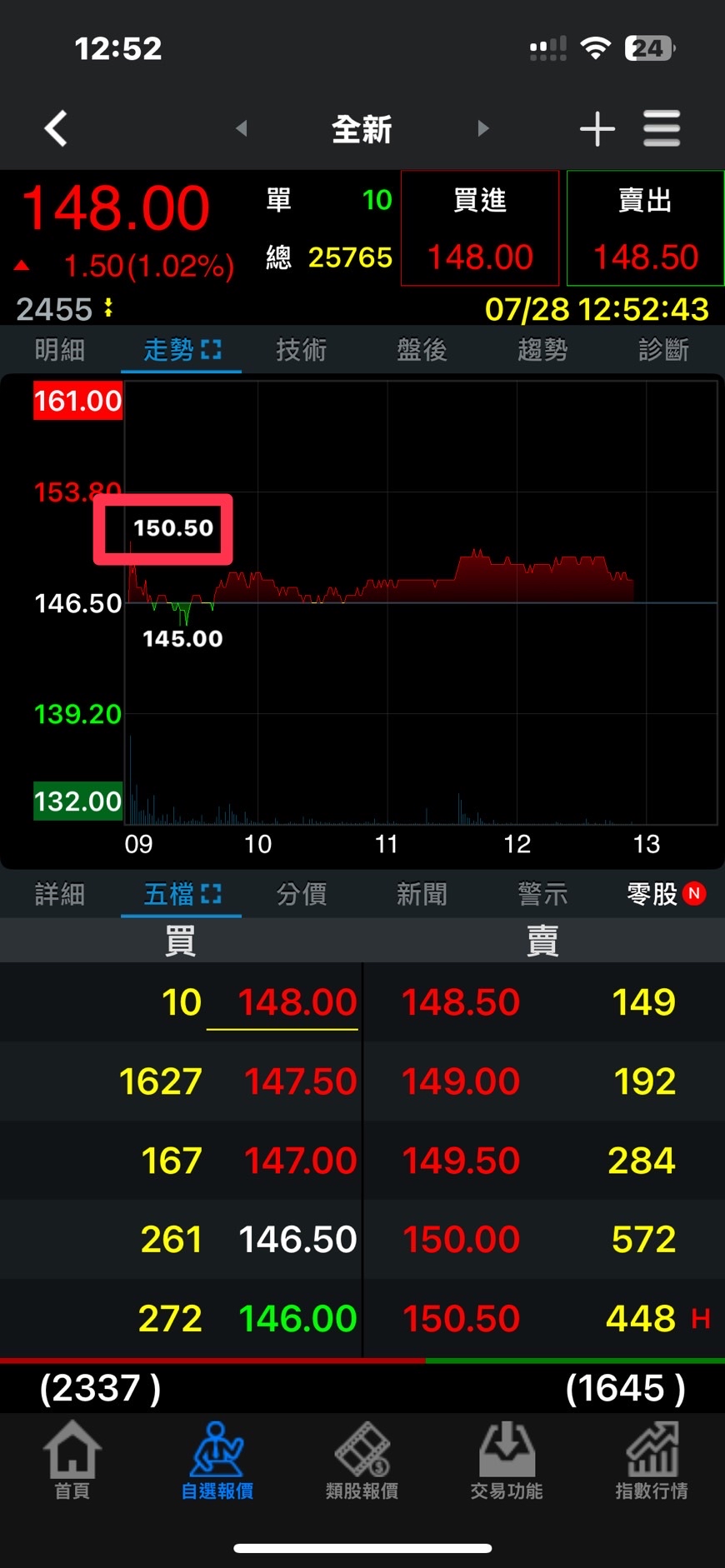The width and height of the screenshot is (725, 1568).
Task: Add stock with the plus icon
Action: coord(597,129)
